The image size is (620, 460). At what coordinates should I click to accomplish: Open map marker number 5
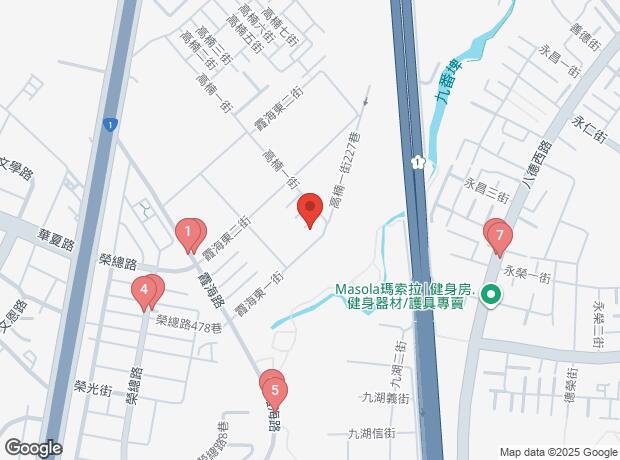[x=275, y=390]
